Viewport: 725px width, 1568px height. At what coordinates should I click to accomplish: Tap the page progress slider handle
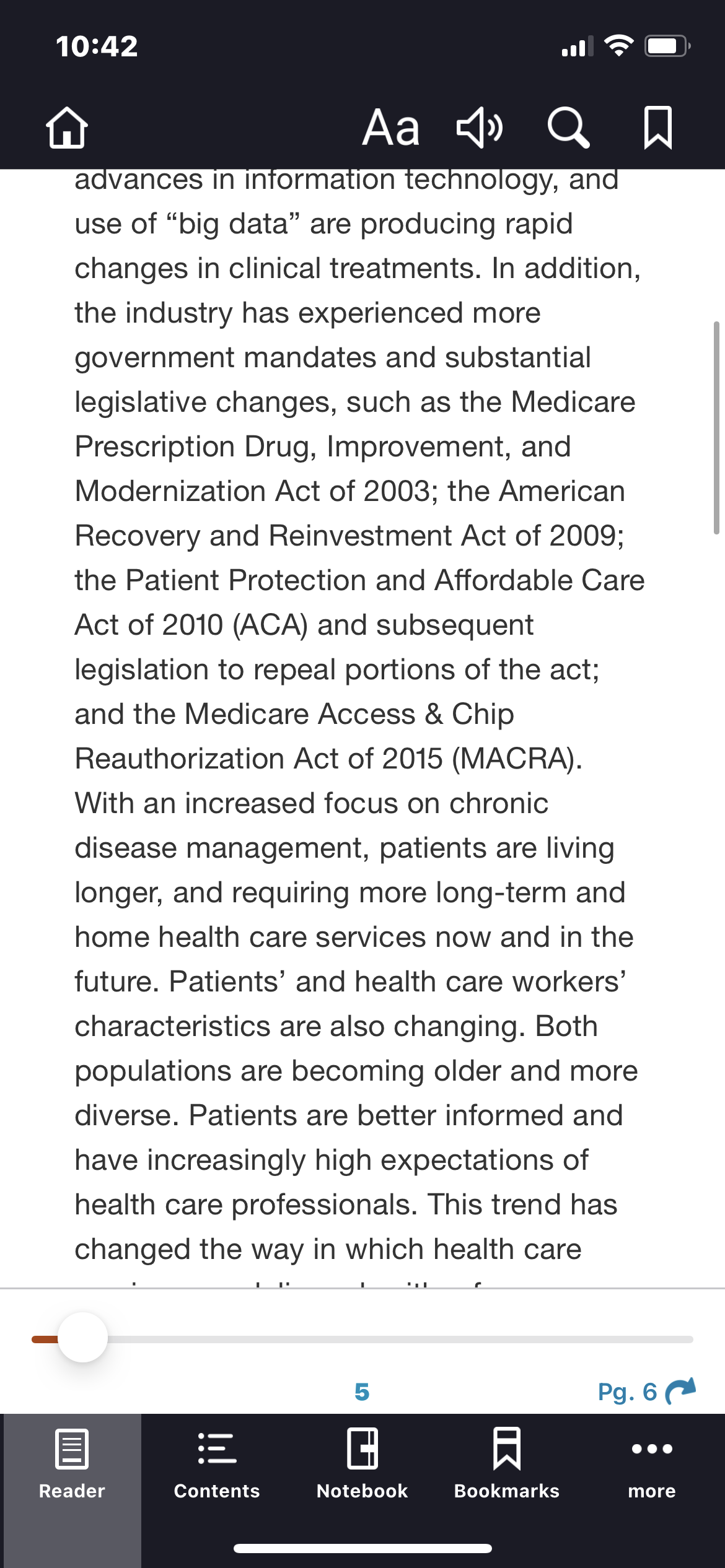click(x=82, y=1337)
